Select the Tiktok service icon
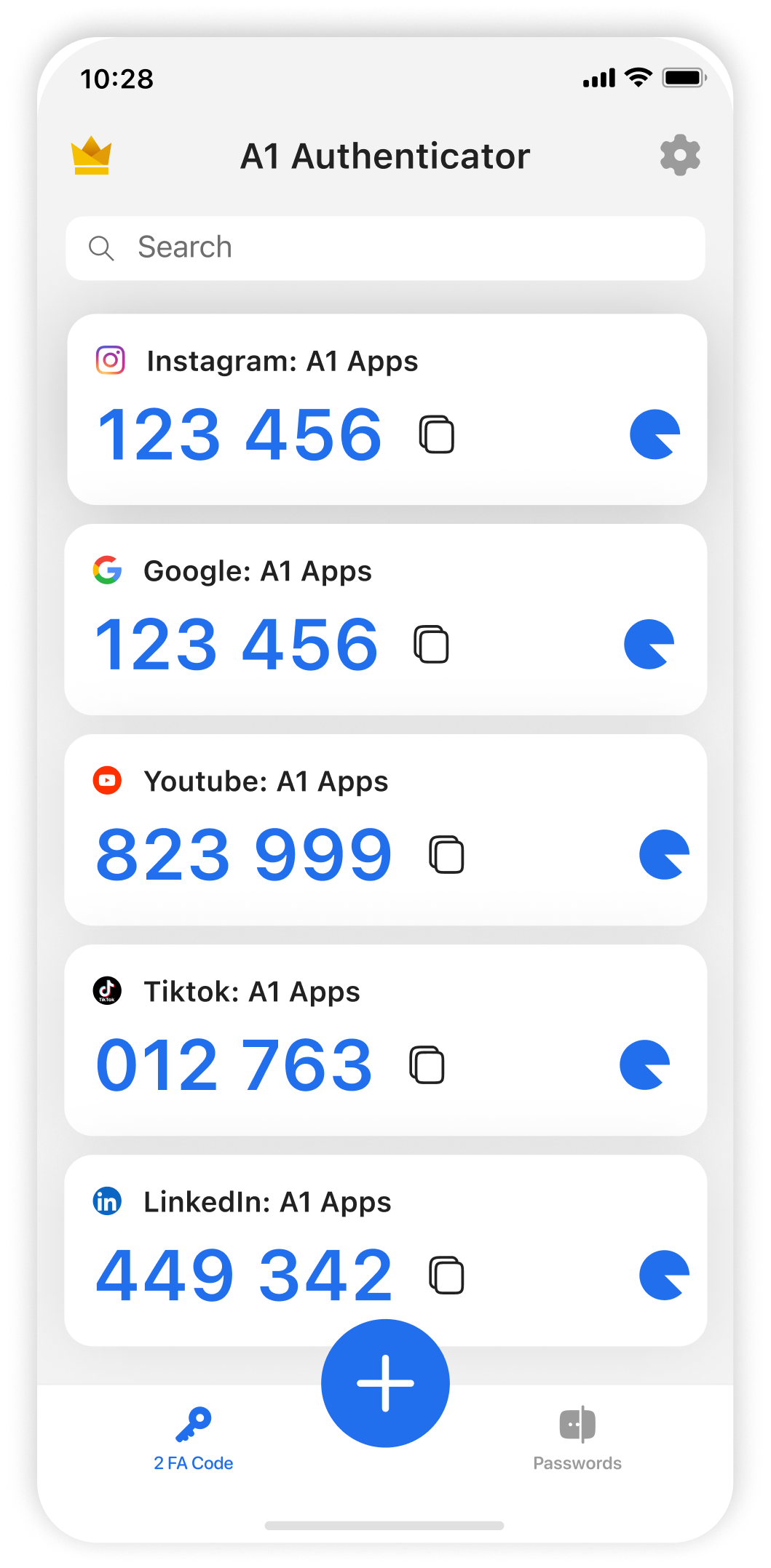 click(x=106, y=990)
